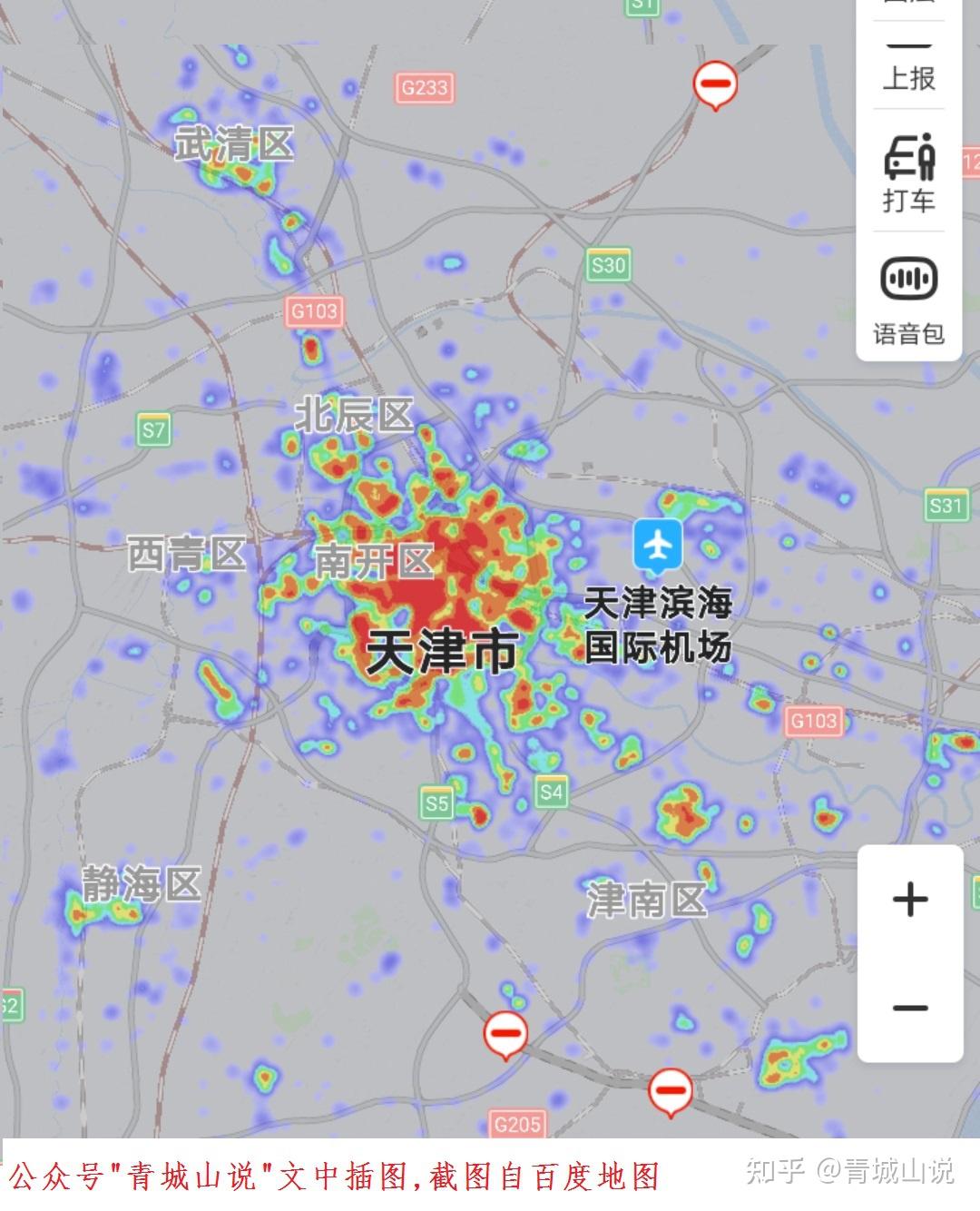The width and height of the screenshot is (980, 1211).
Task: Select the 武清区 district label
Action: tap(234, 145)
